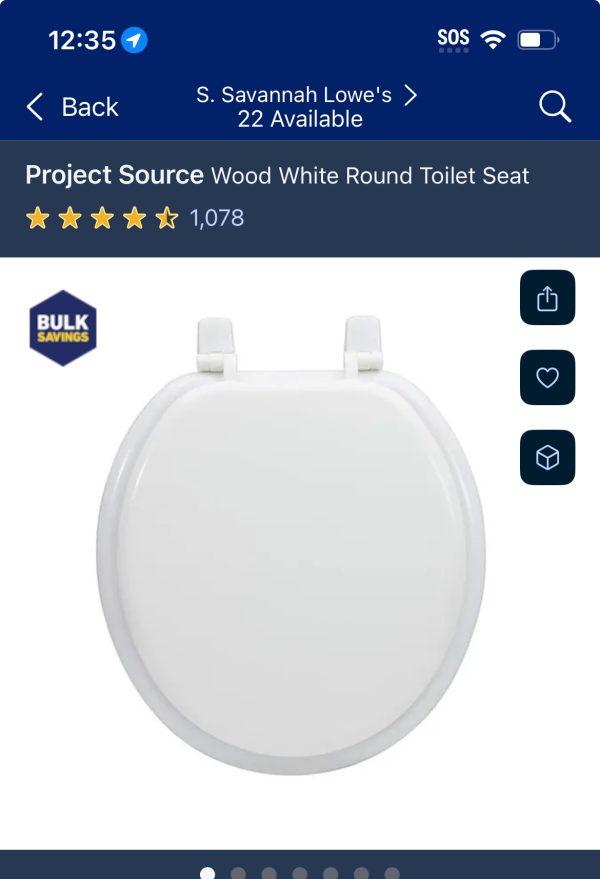View product in 3D cube view
The image size is (600, 879).
point(547,458)
